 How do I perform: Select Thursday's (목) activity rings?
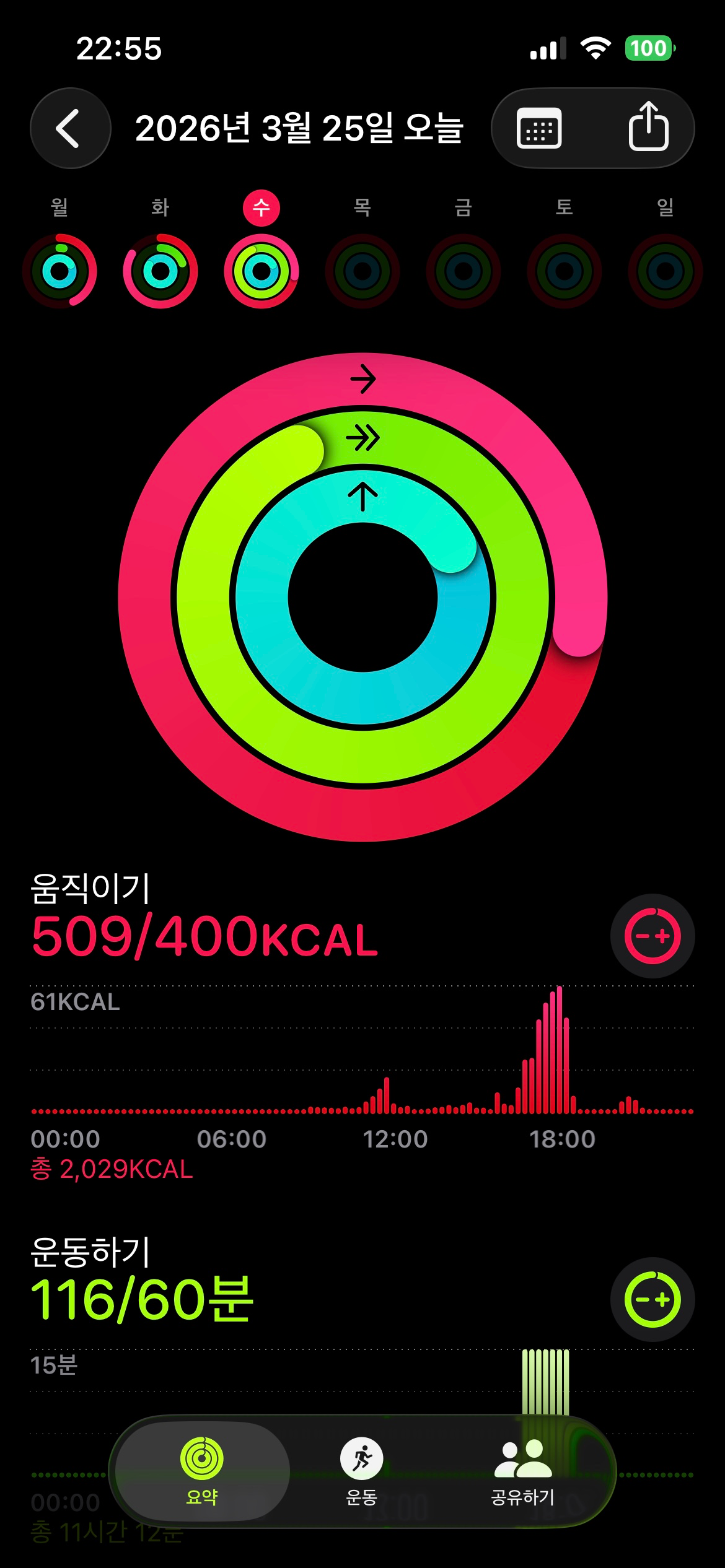362,271
